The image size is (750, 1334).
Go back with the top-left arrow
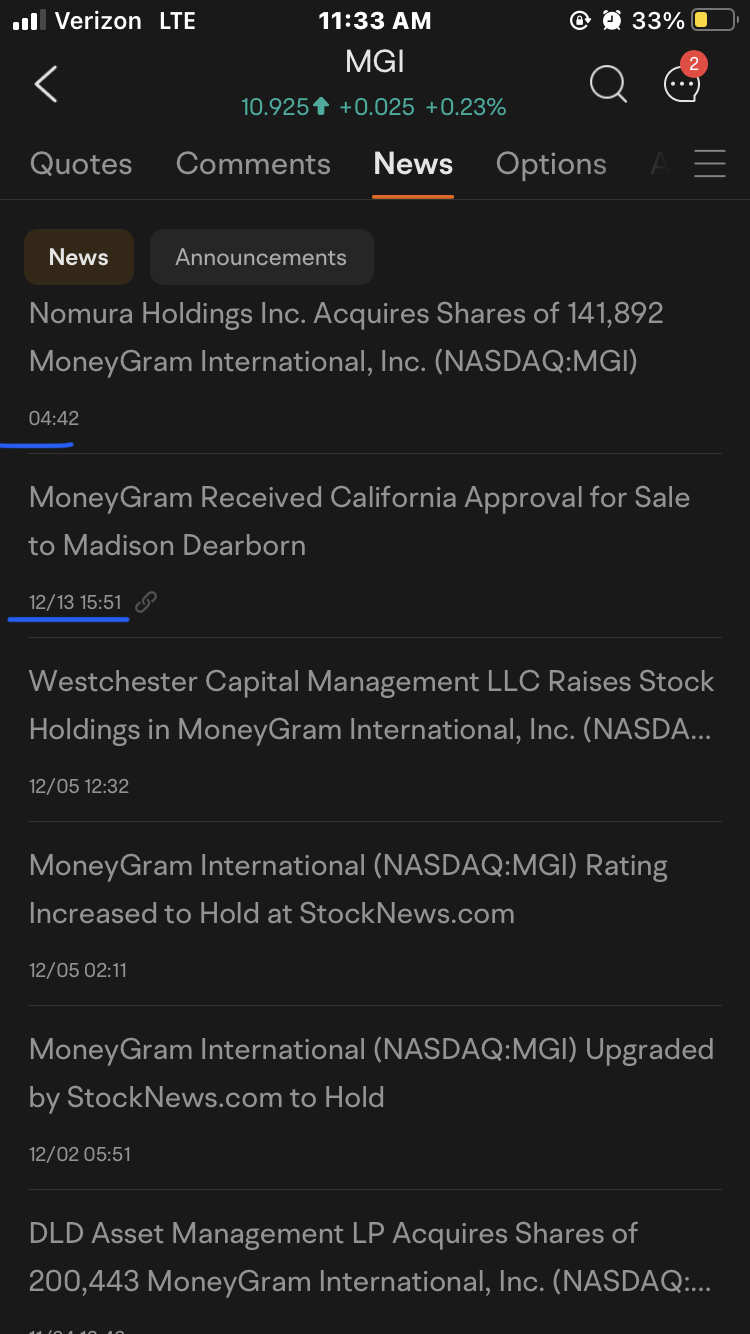coord(46,84)
